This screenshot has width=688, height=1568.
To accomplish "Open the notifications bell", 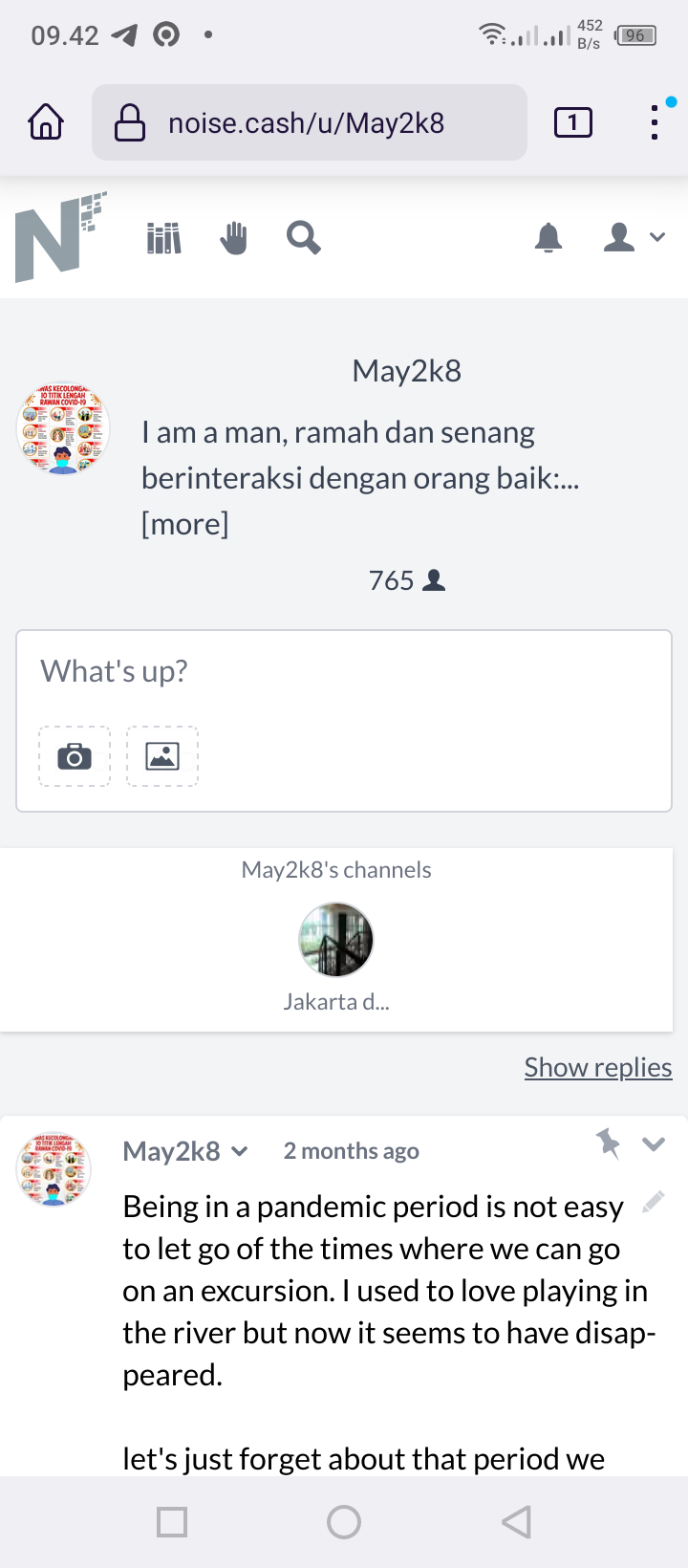I will tap(548, 237).
